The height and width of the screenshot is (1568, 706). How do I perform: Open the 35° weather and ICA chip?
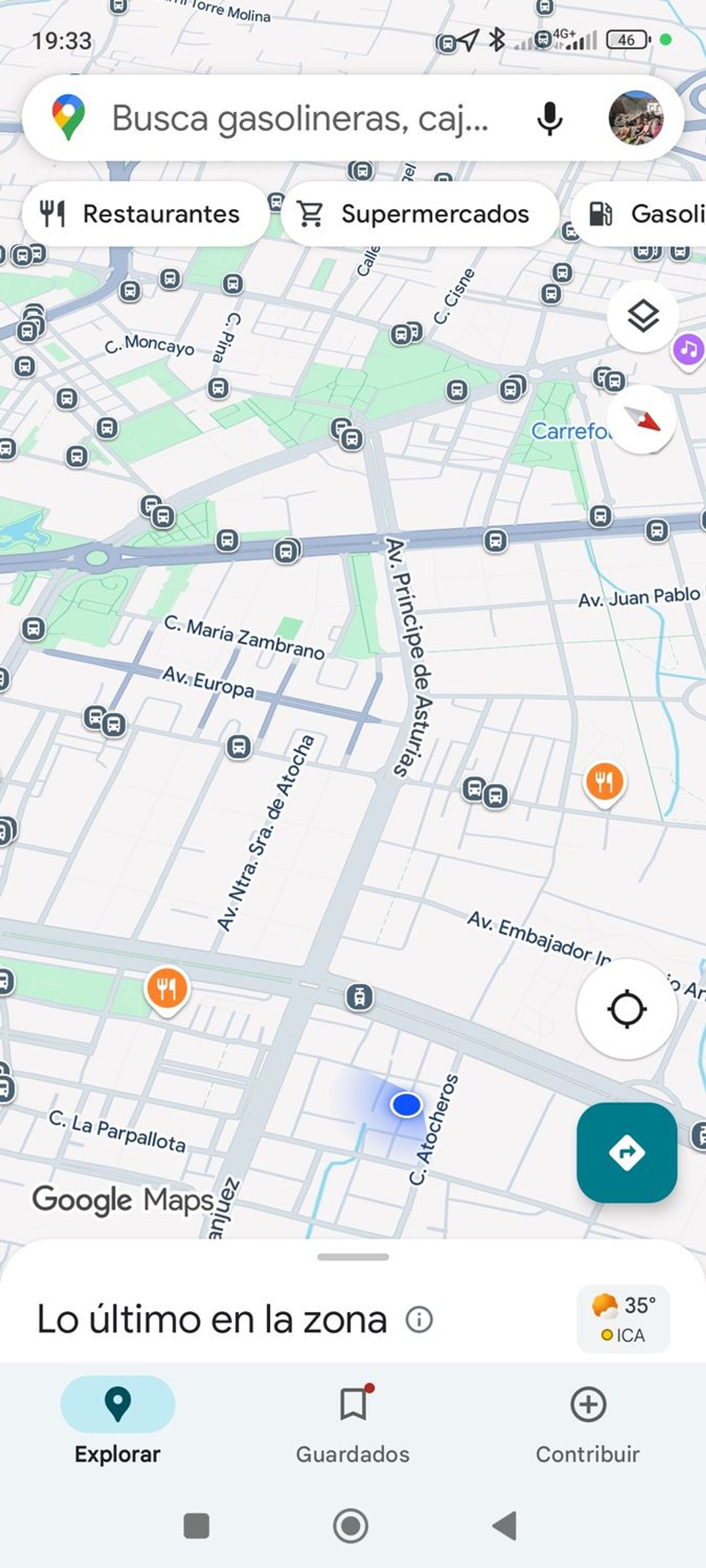click(623, 1319)
